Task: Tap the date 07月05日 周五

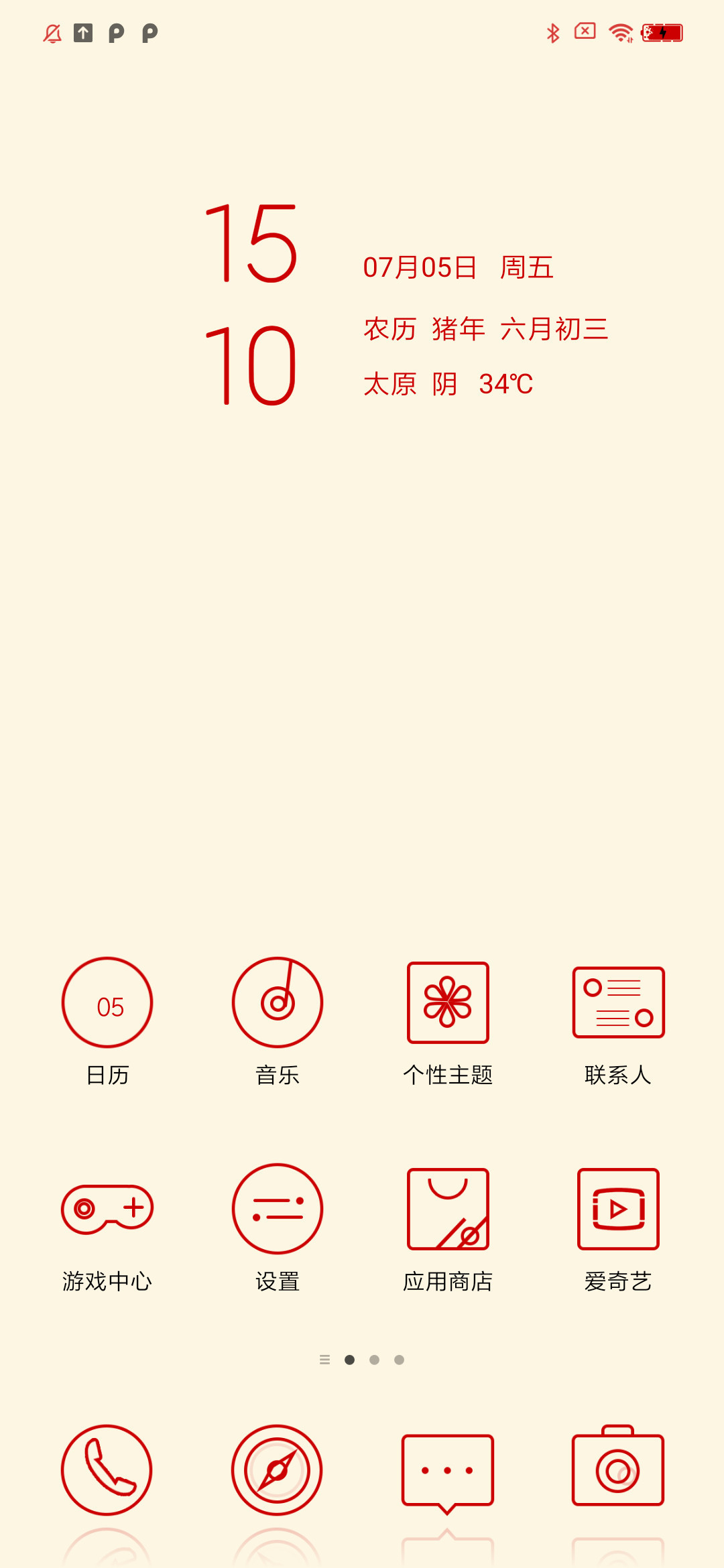Action: pyautogui.click(x=458, y=267)
